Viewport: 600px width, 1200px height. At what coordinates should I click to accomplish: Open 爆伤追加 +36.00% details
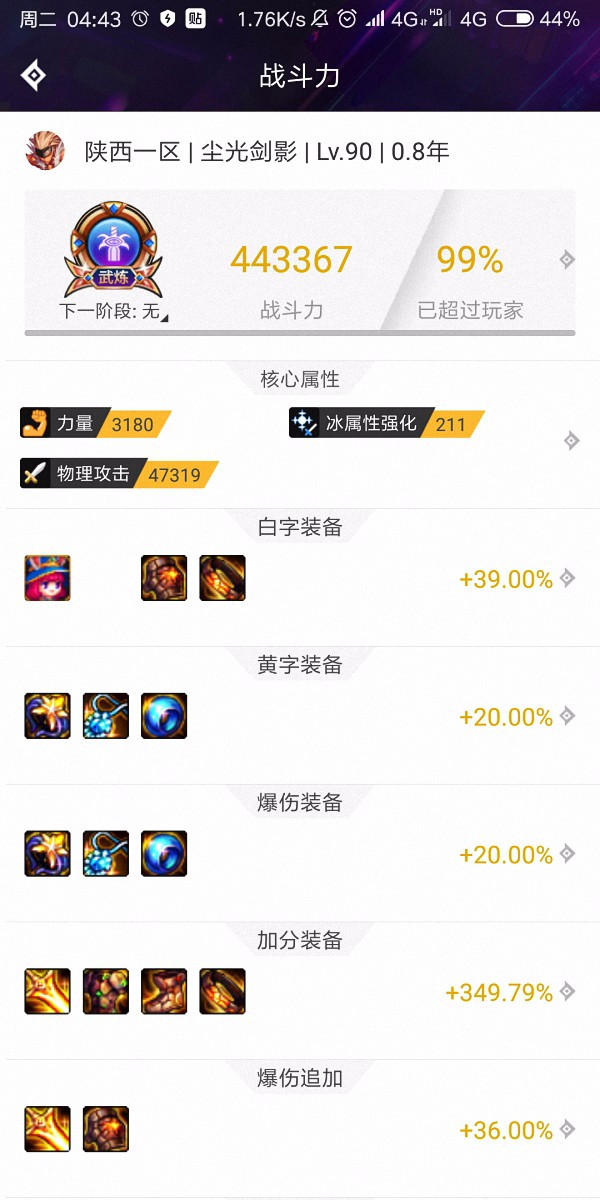[567, 1130]
